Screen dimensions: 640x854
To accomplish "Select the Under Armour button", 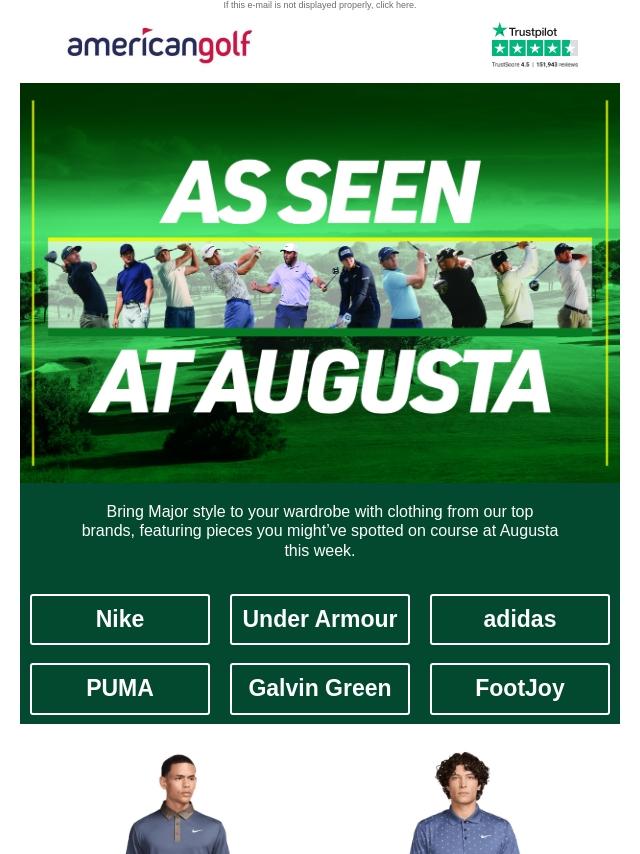I will click(x=320, y=619).
